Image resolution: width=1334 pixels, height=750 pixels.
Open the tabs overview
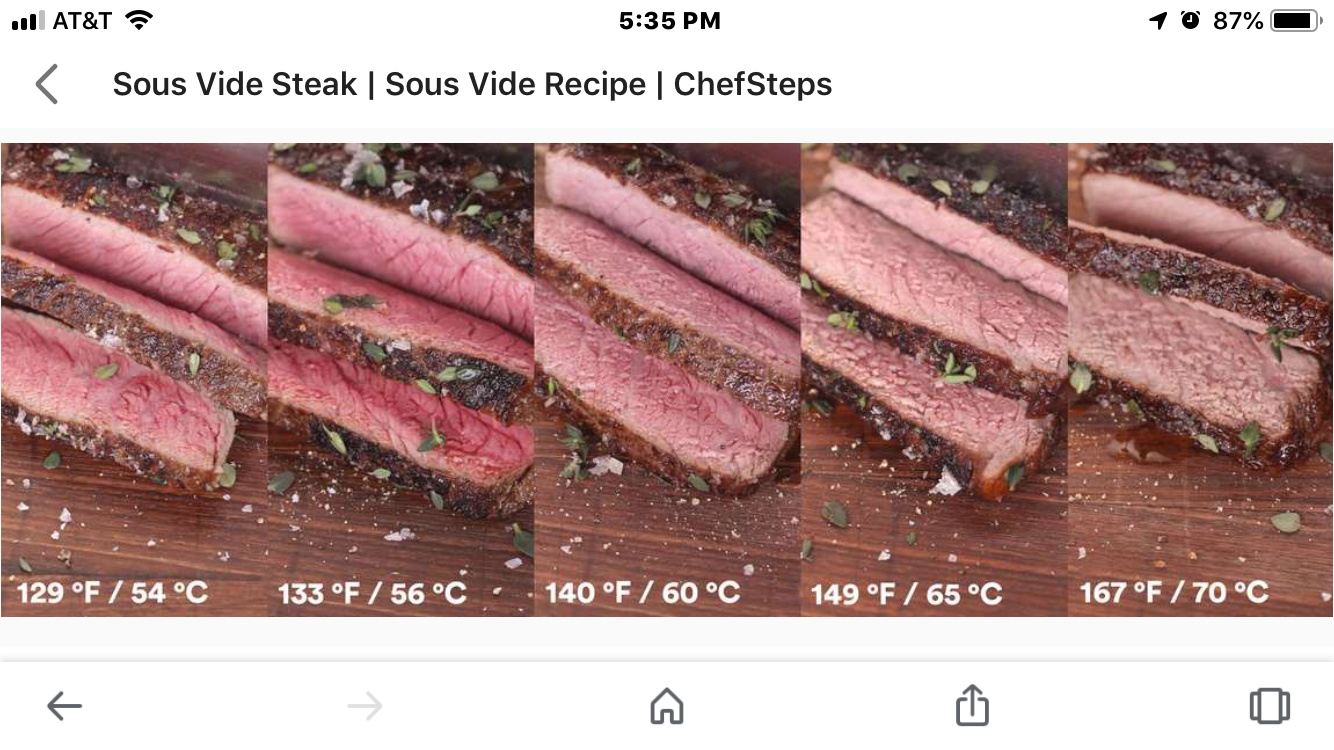(x=1269, y=707)
